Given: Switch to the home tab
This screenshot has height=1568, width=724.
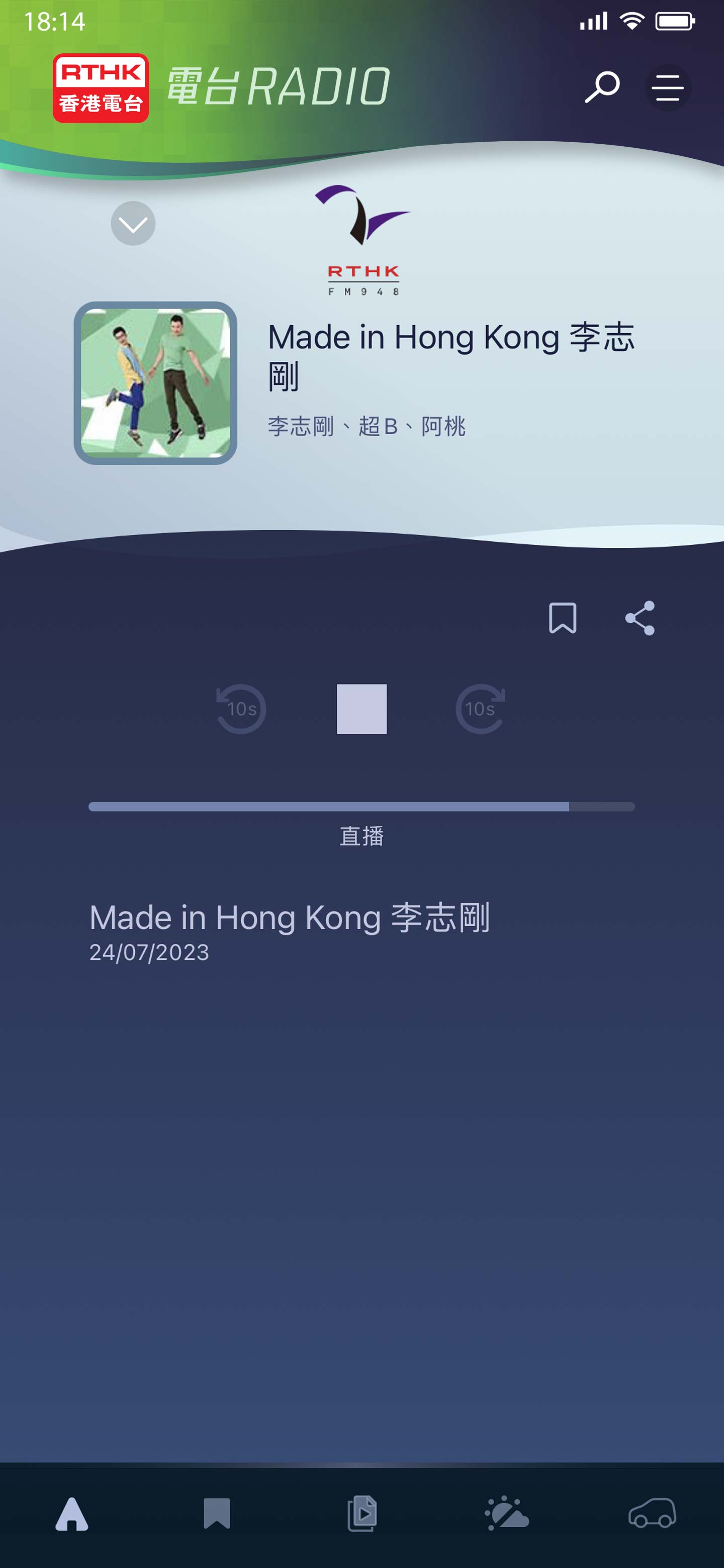Looking at the screenshot, I should point(72,1513).
